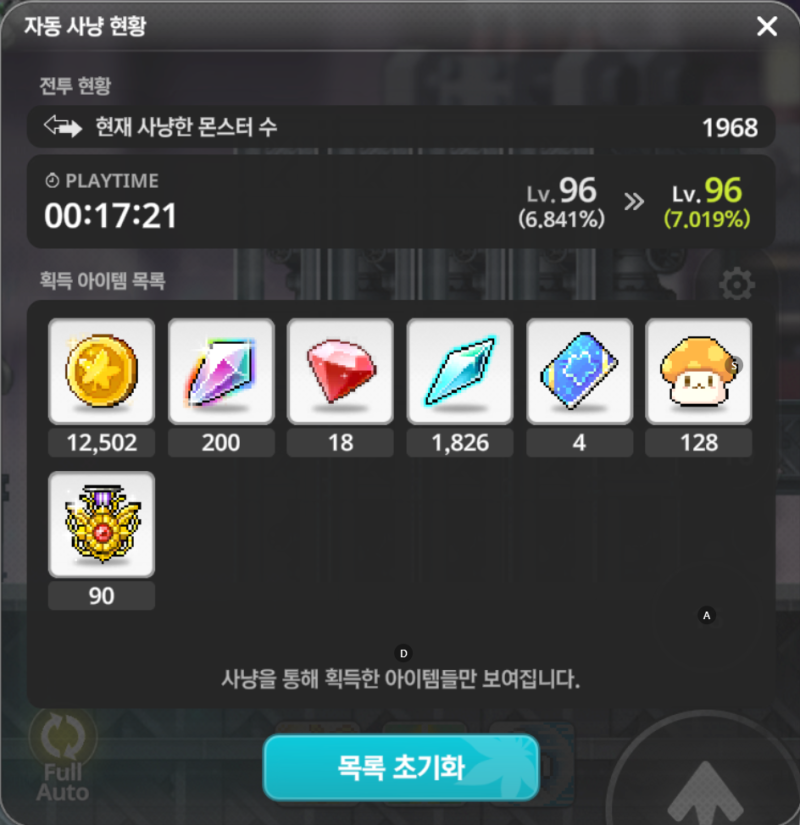800x825 pixels.
Task: Select the blue ticket item tile
Action: tap(579, 371)
